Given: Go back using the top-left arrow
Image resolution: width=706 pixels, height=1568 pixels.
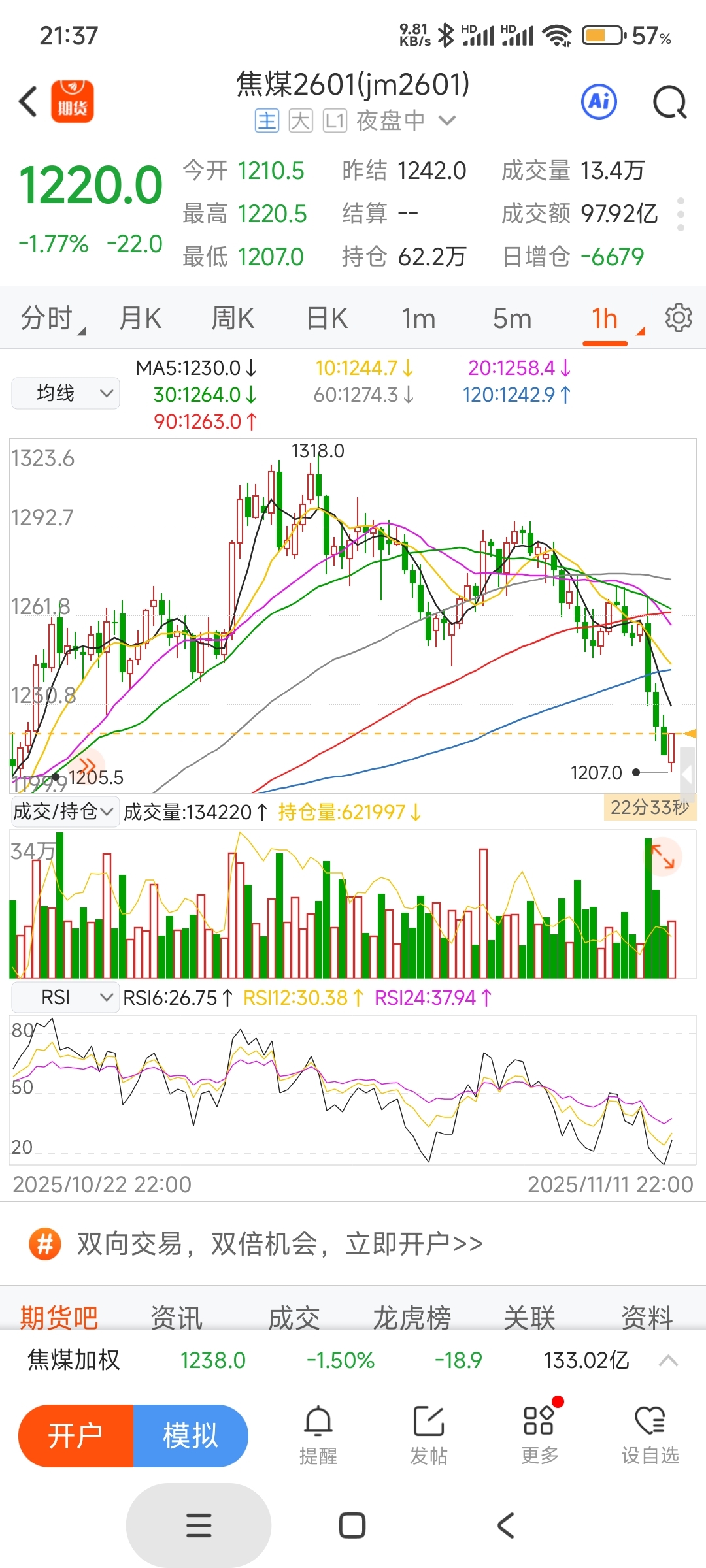Looking at the screenshot, I should pos(27,102).
